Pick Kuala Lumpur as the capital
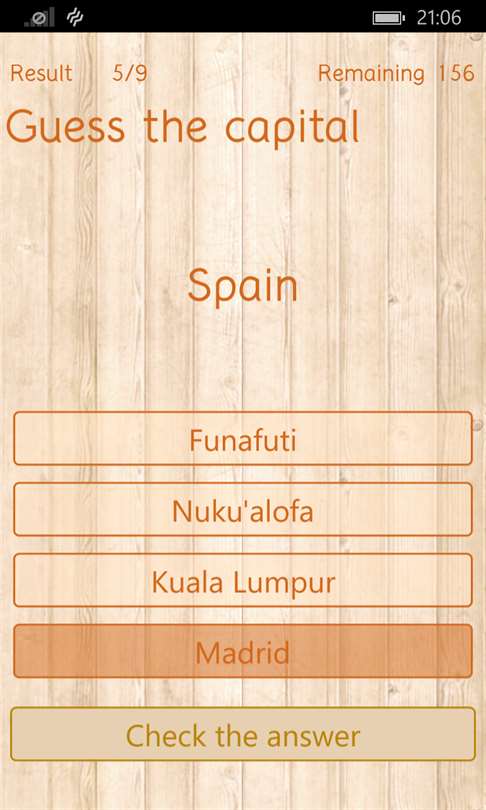 243,580
